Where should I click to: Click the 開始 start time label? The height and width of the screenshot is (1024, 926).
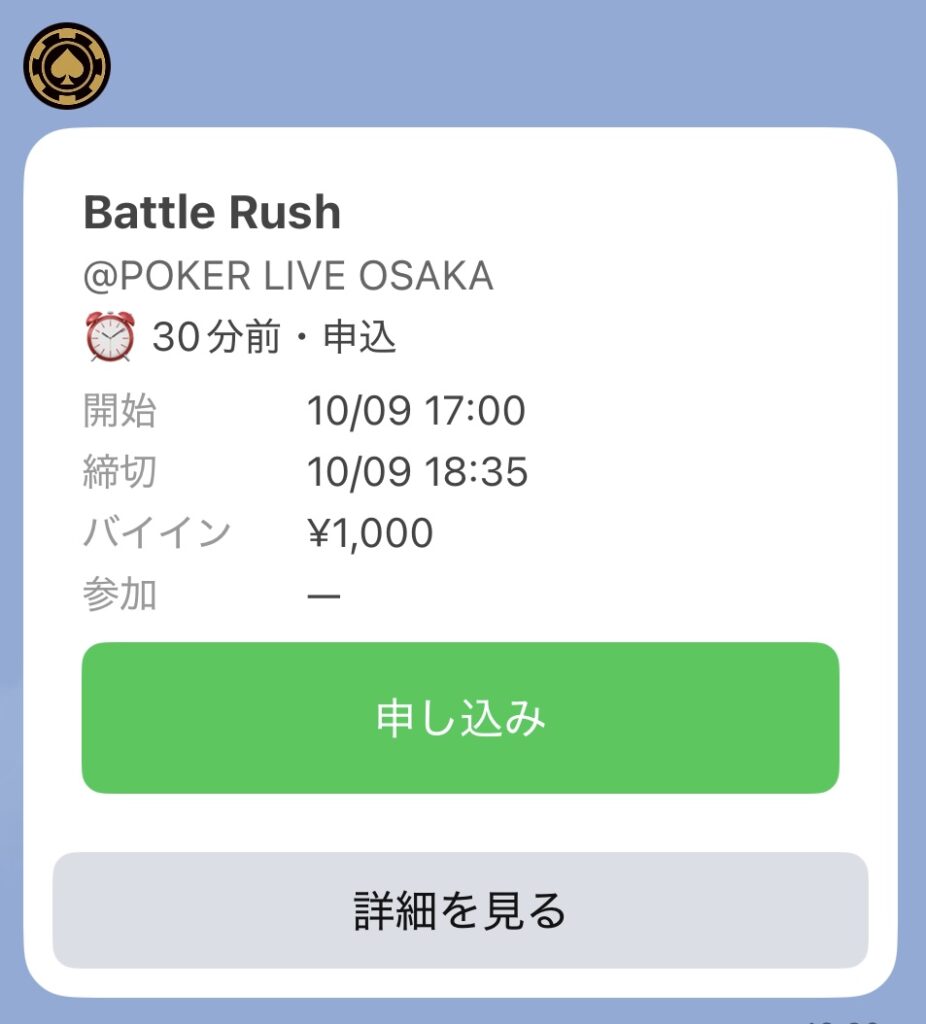(120, 409)
